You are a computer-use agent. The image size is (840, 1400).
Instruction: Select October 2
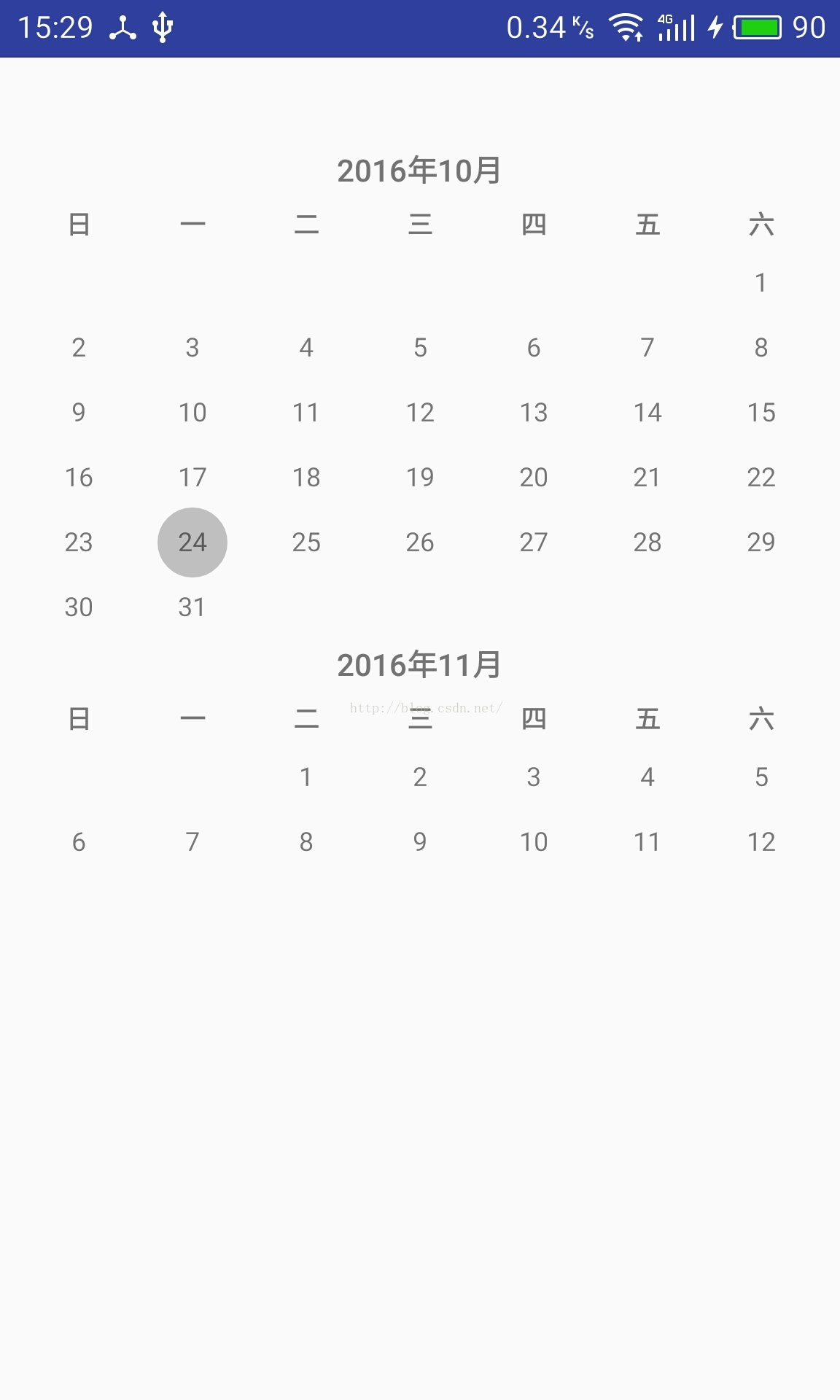coord(79,348)
